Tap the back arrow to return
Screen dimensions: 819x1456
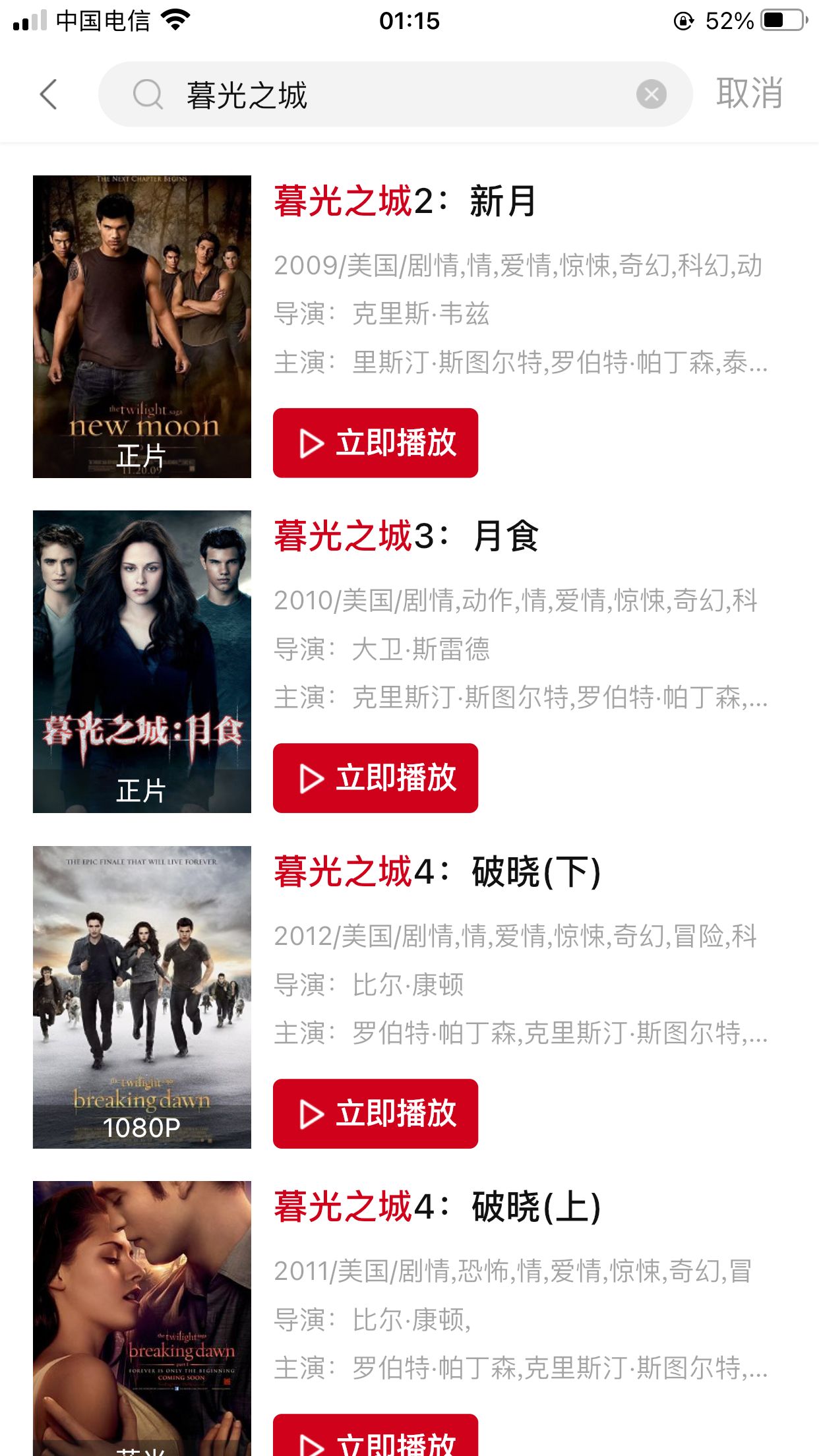tap(48, 95)
